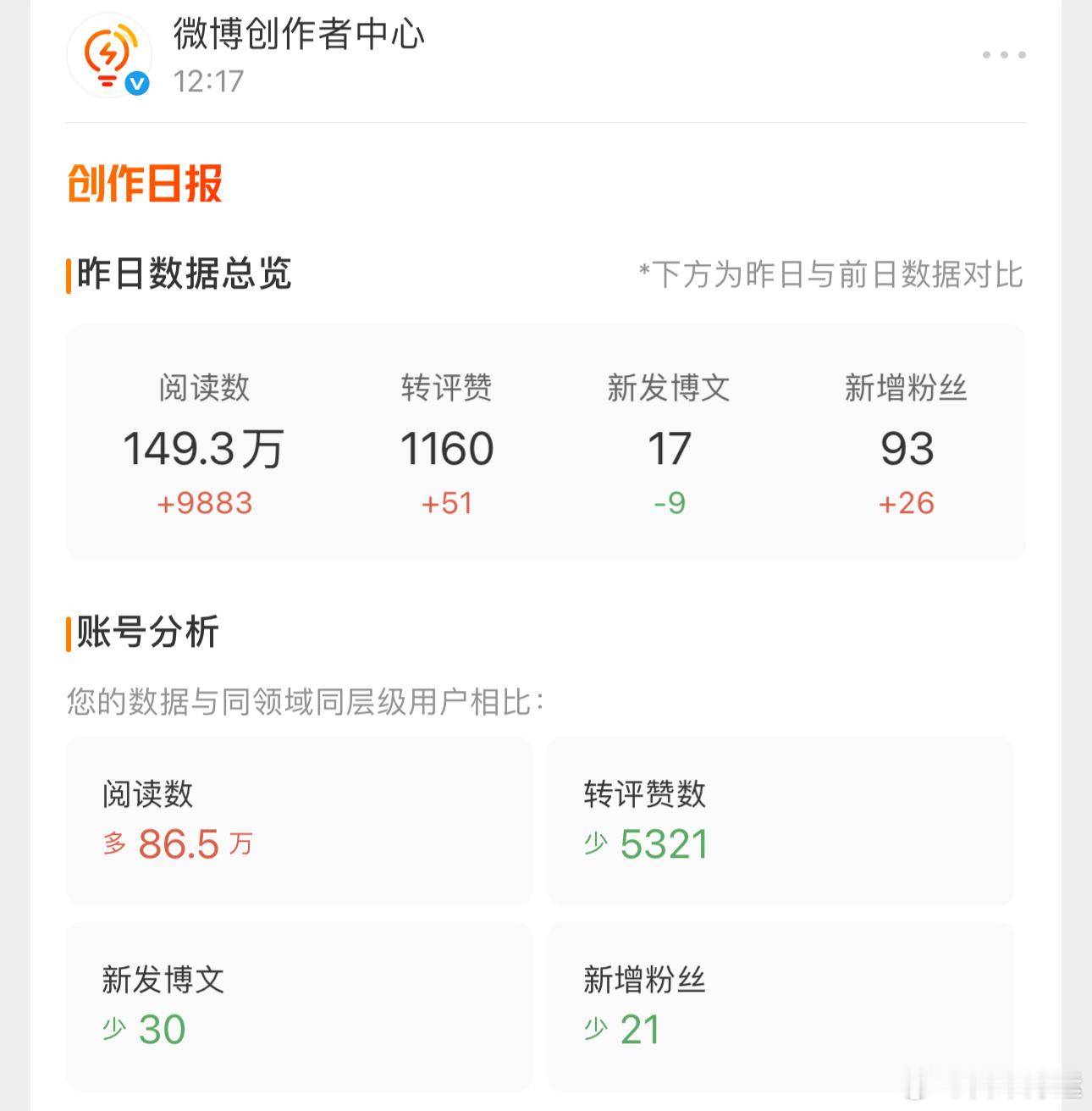Open the 阅读数 多86.5万 comparison card
The width and height of the screenshot is (1092, 1111).
click(299, 821)
